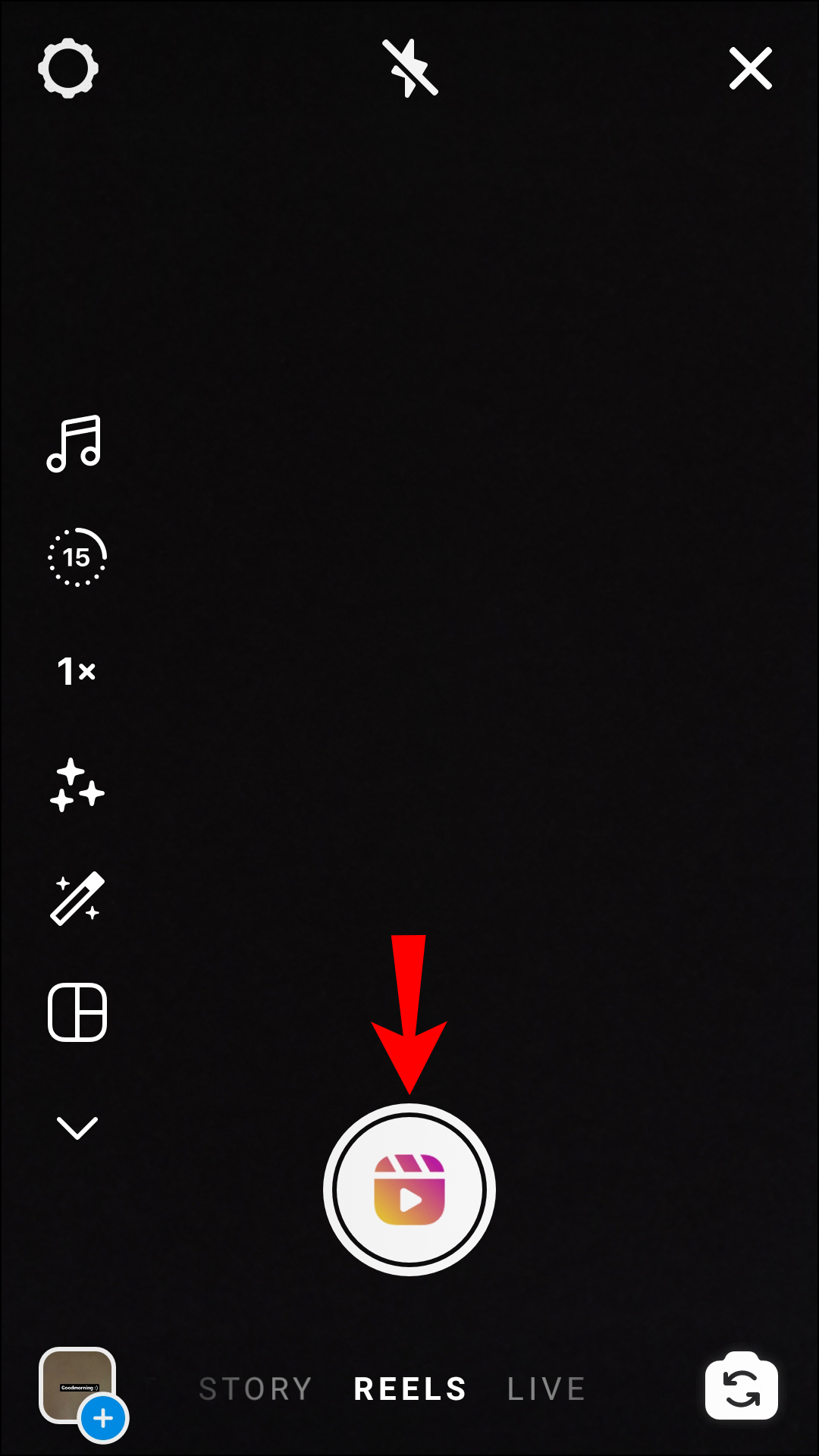Collapse the side tools chevron
819x1456 pixels.
[77, 1127]
